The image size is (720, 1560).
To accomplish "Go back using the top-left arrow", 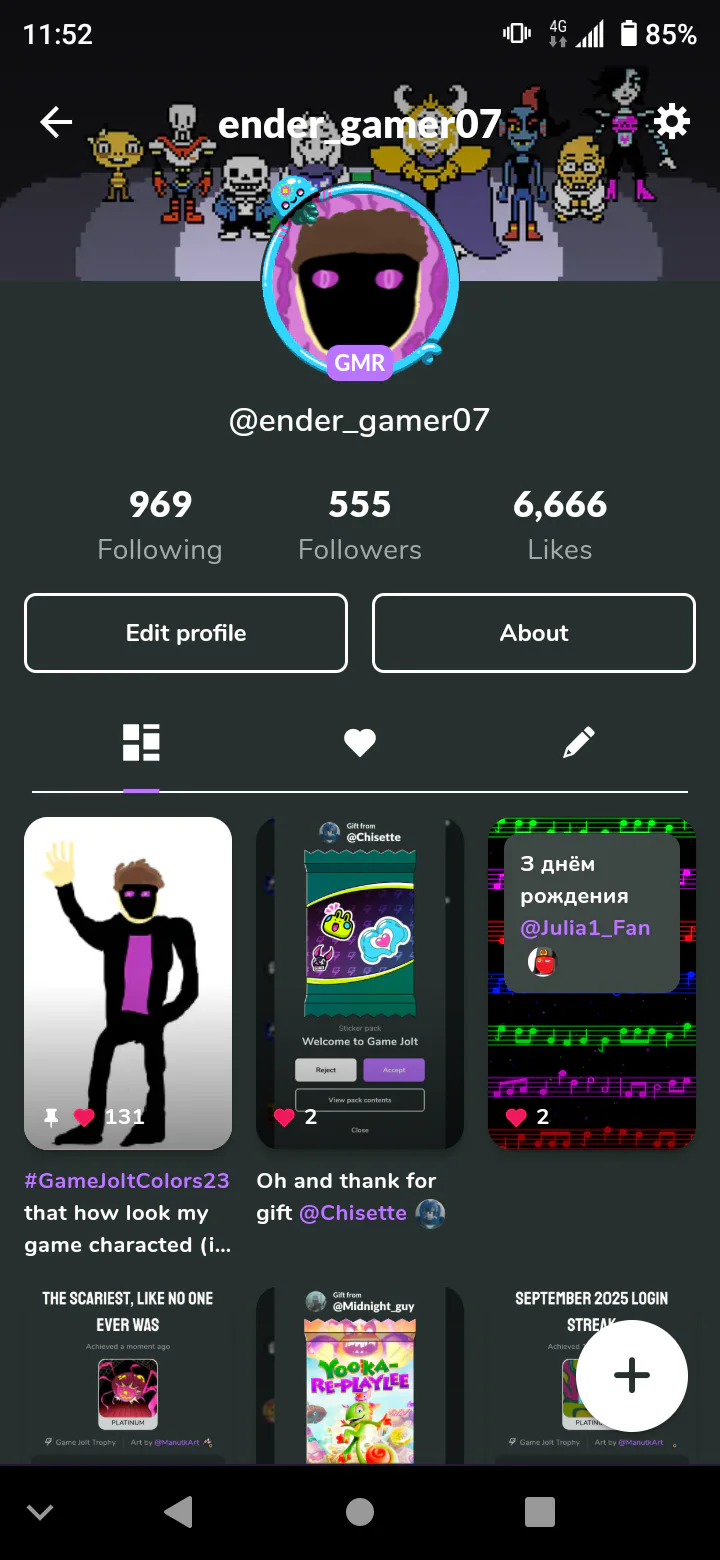I will pos(56,123).
